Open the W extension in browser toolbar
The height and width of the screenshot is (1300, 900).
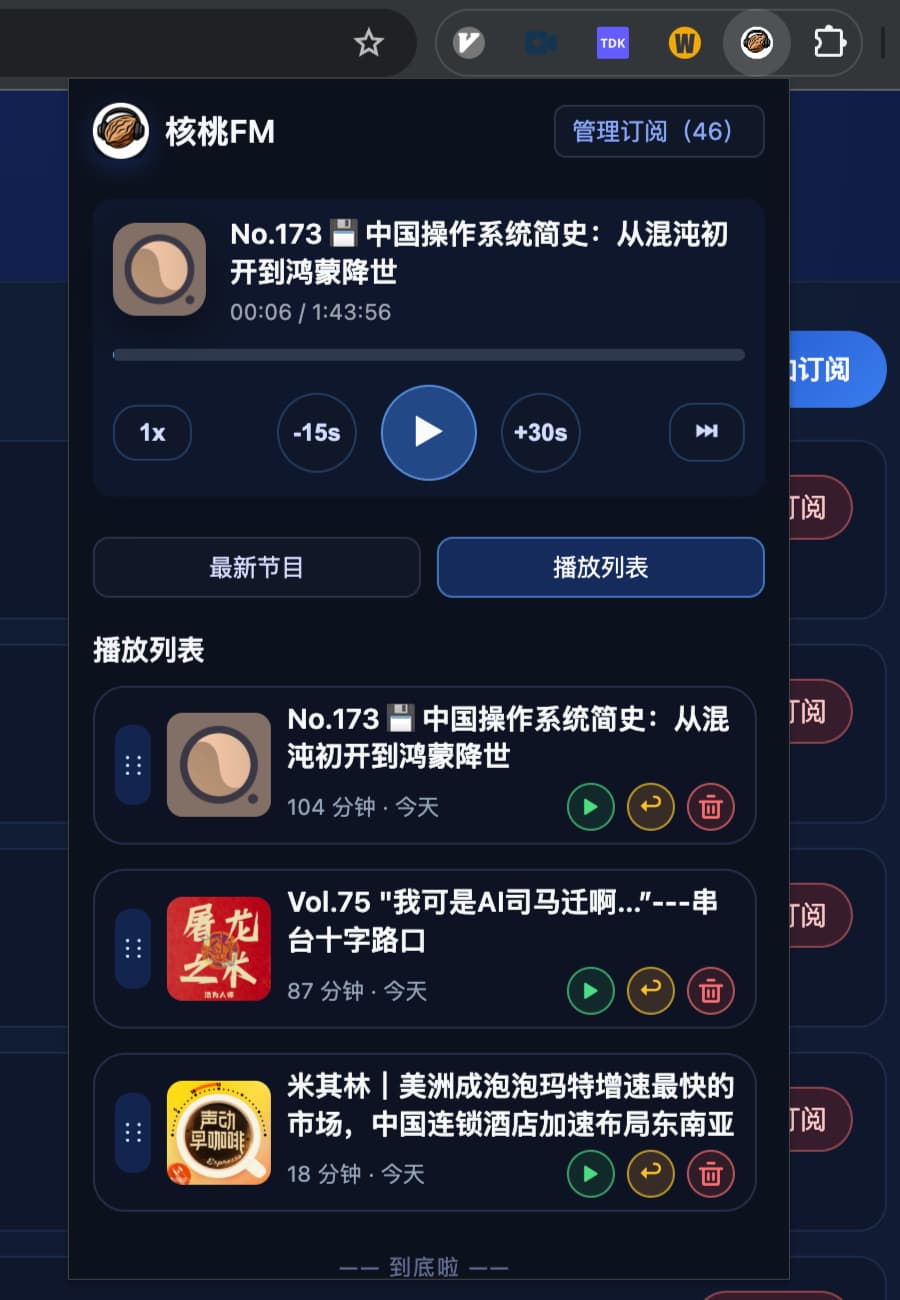(685, 43)
